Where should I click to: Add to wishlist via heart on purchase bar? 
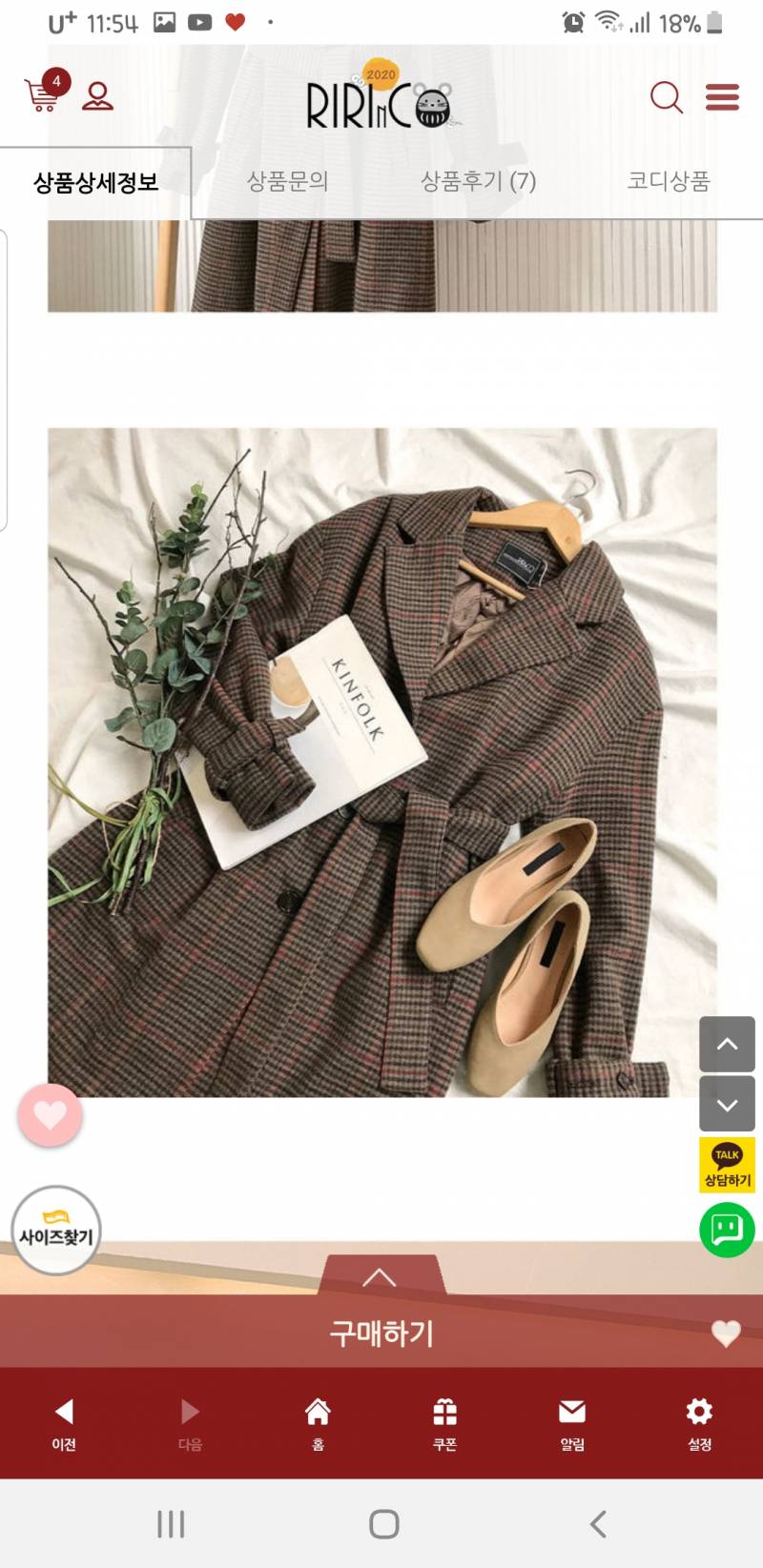coord(726,1333)
